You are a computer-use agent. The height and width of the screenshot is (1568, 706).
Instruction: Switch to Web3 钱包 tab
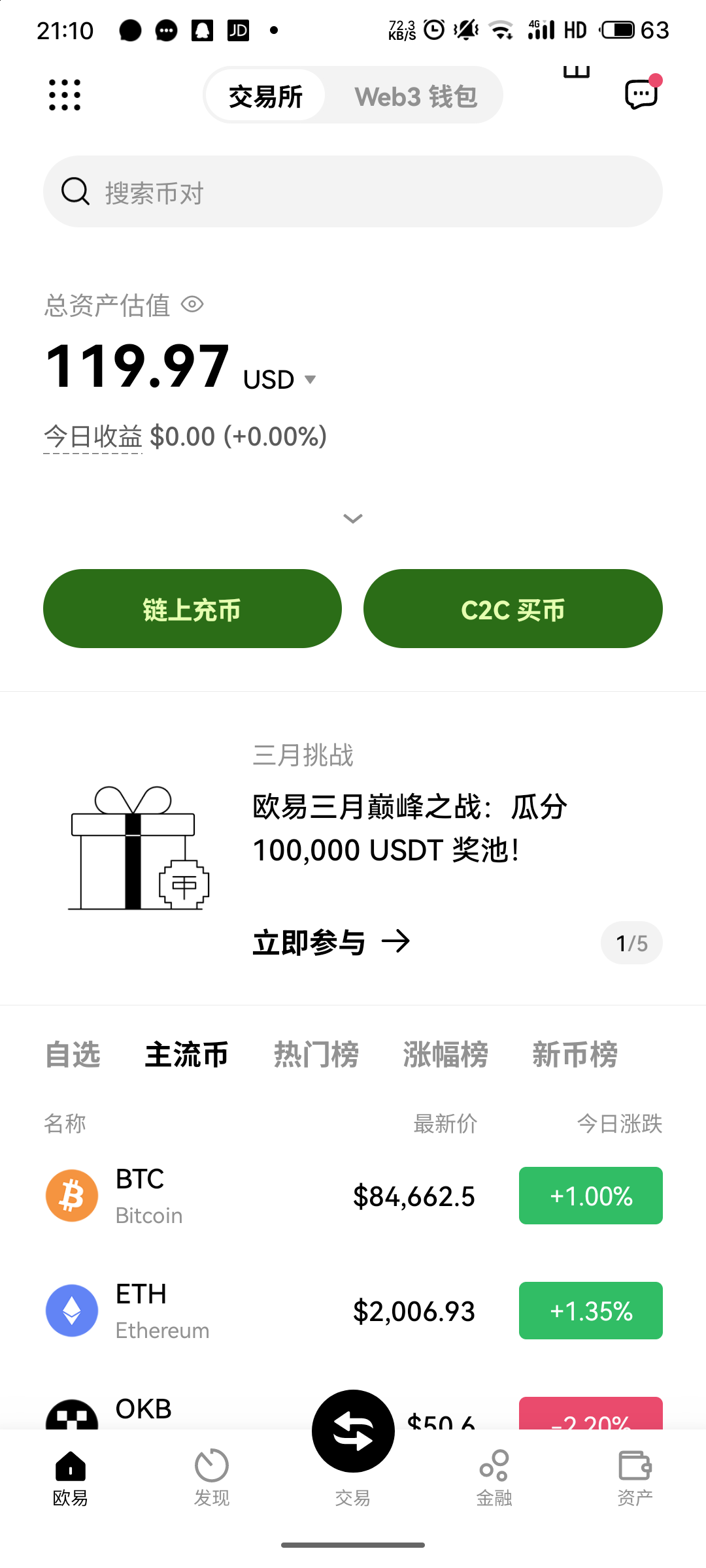416,96
